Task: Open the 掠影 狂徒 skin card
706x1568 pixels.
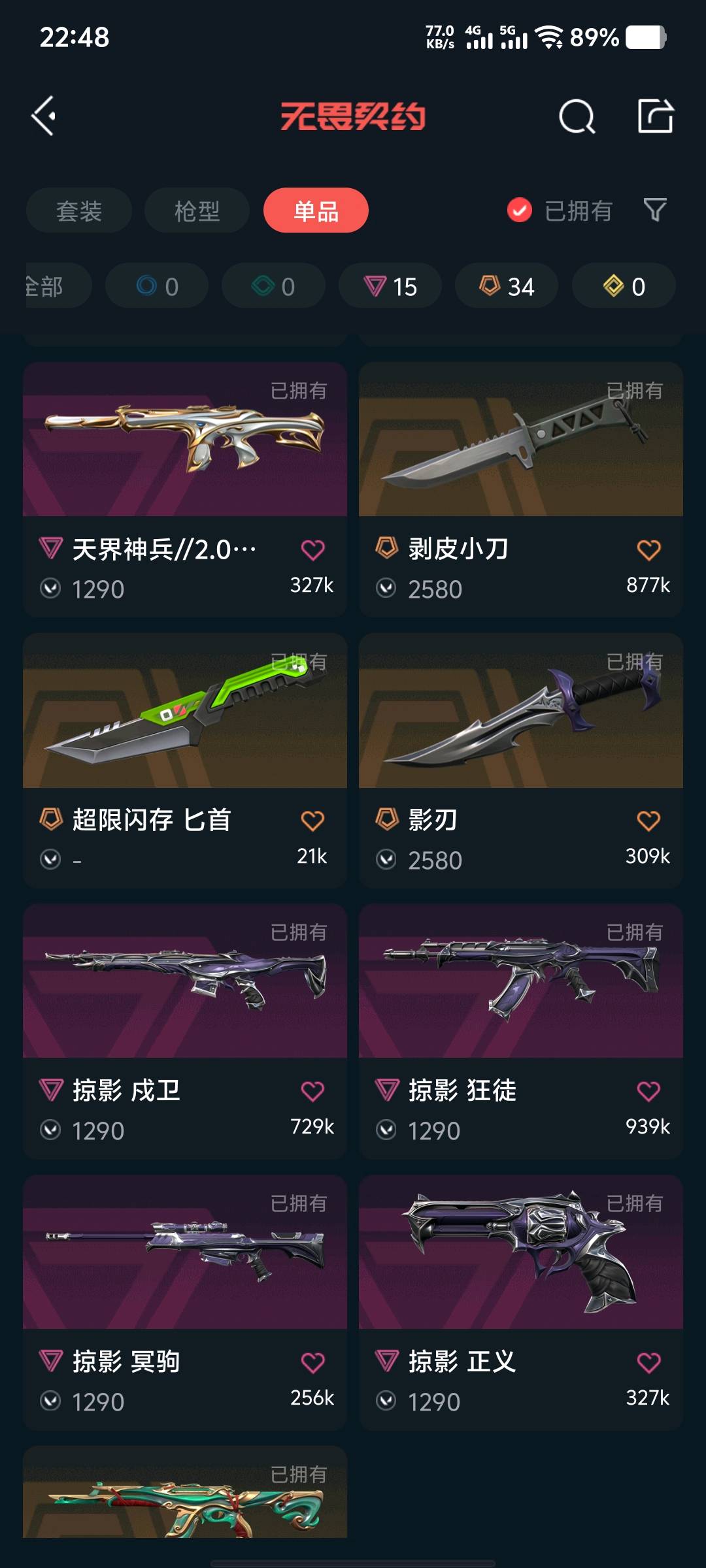Action: coord(521,1031)
